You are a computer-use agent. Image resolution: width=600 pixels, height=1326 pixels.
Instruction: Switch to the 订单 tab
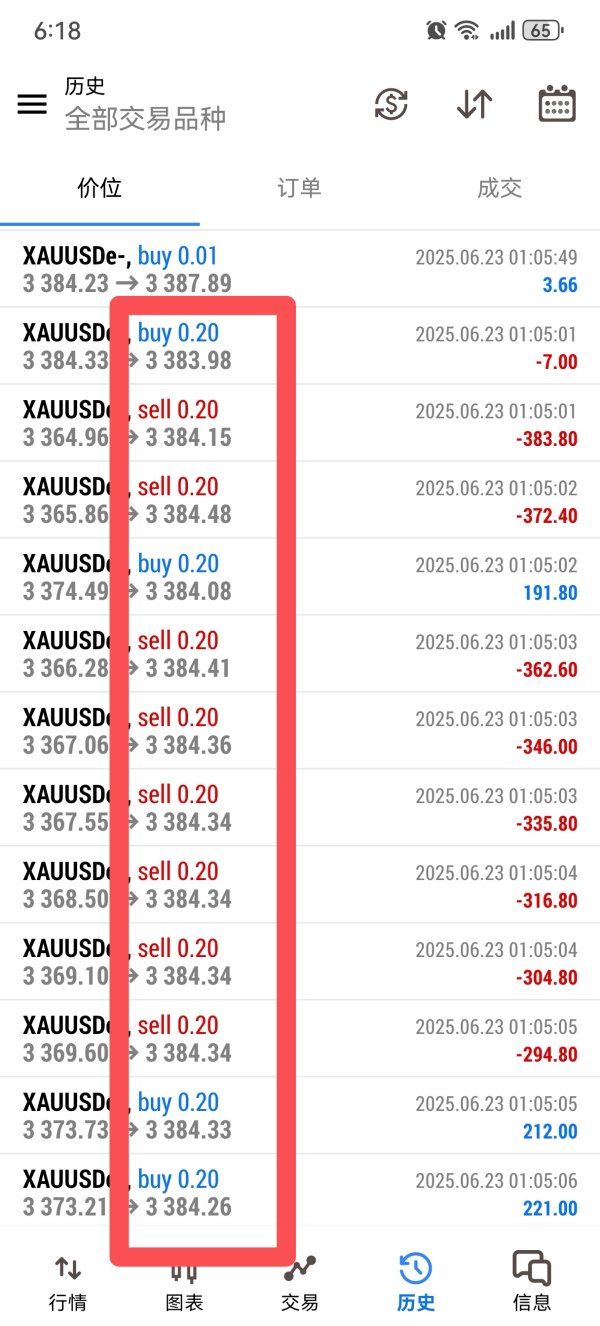299,188
